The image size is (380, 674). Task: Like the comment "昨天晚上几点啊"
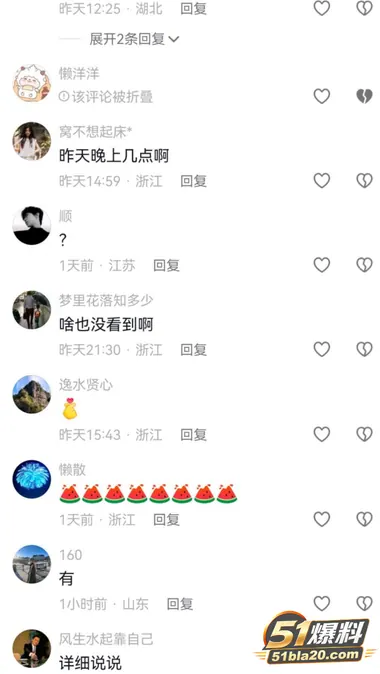click(x=322, y=181)
